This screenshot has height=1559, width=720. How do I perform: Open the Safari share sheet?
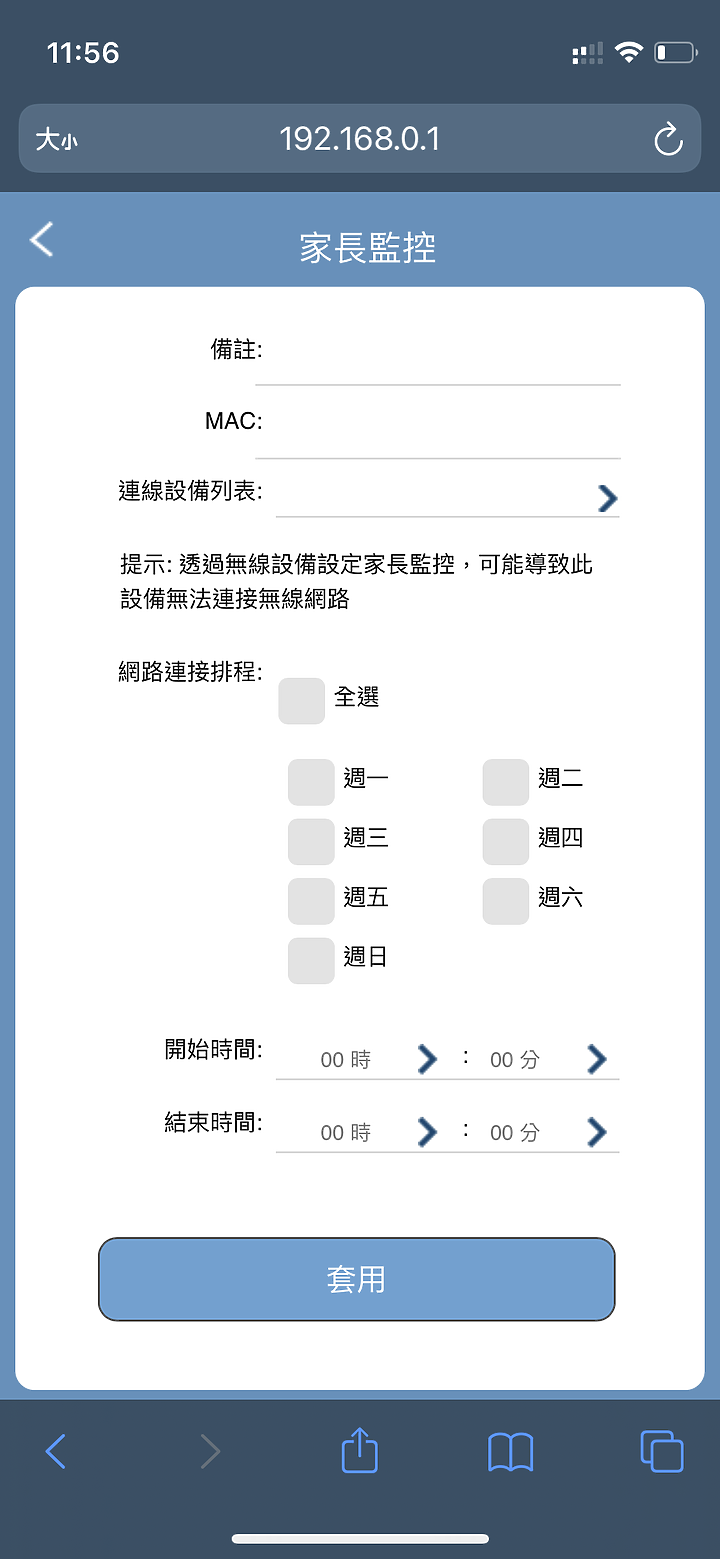coord(359,1451)
